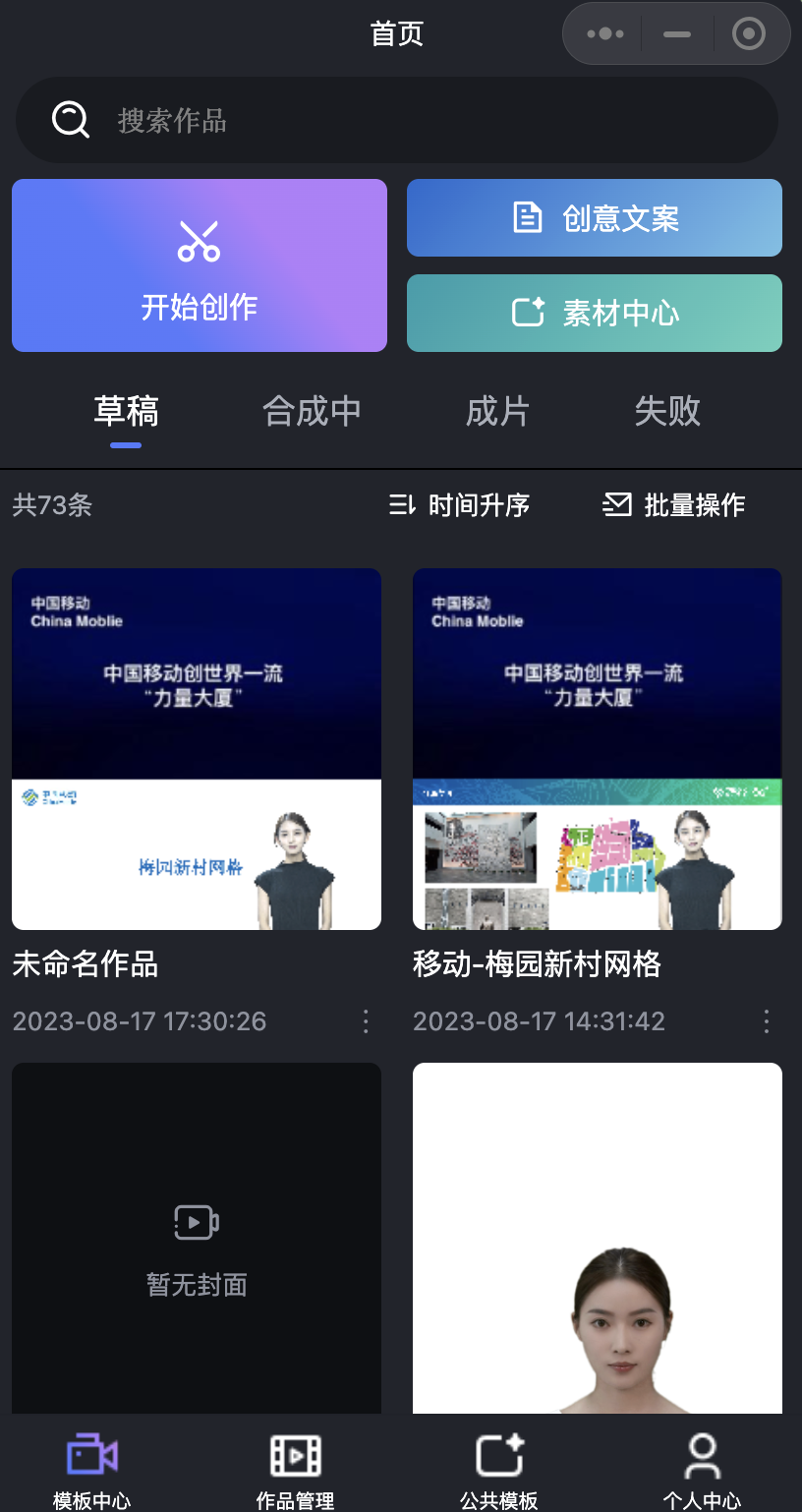This screenshot has height=1512, width=802.
Task: Change sorting via 时间升序
Action: (x=460, y=505)
